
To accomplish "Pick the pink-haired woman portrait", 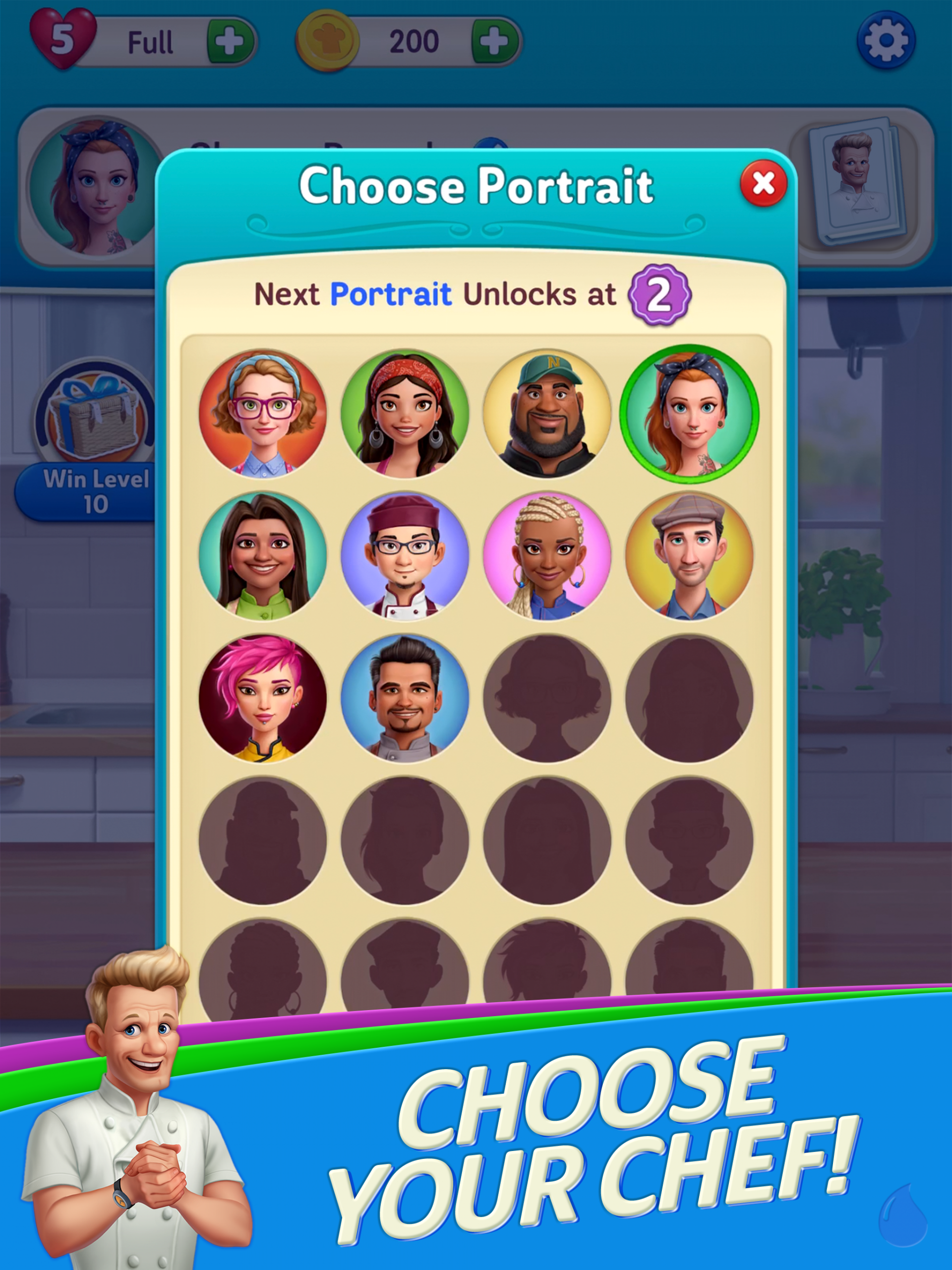I will click(x=262, y=698).
